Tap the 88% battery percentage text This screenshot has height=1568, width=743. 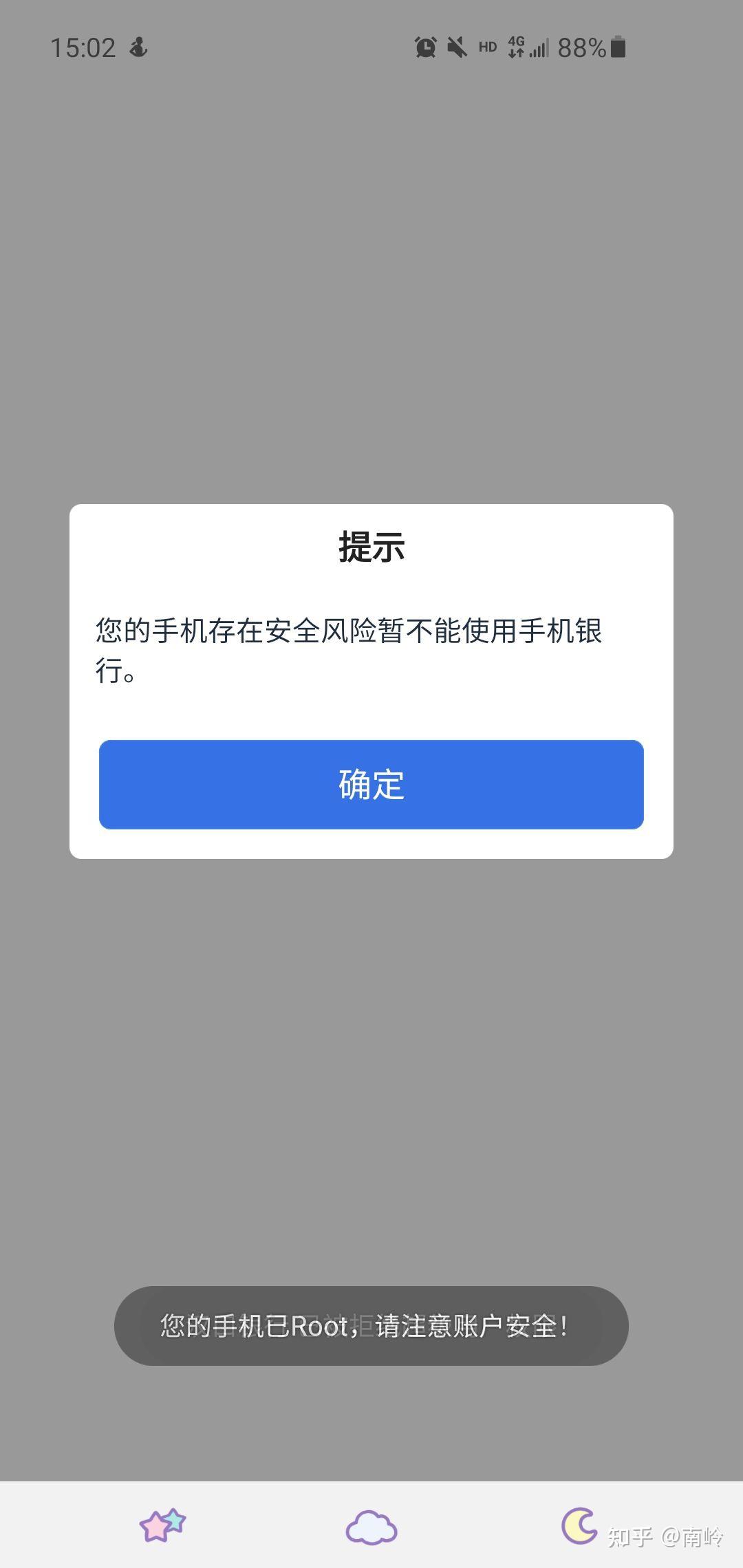tap(580, 48)
